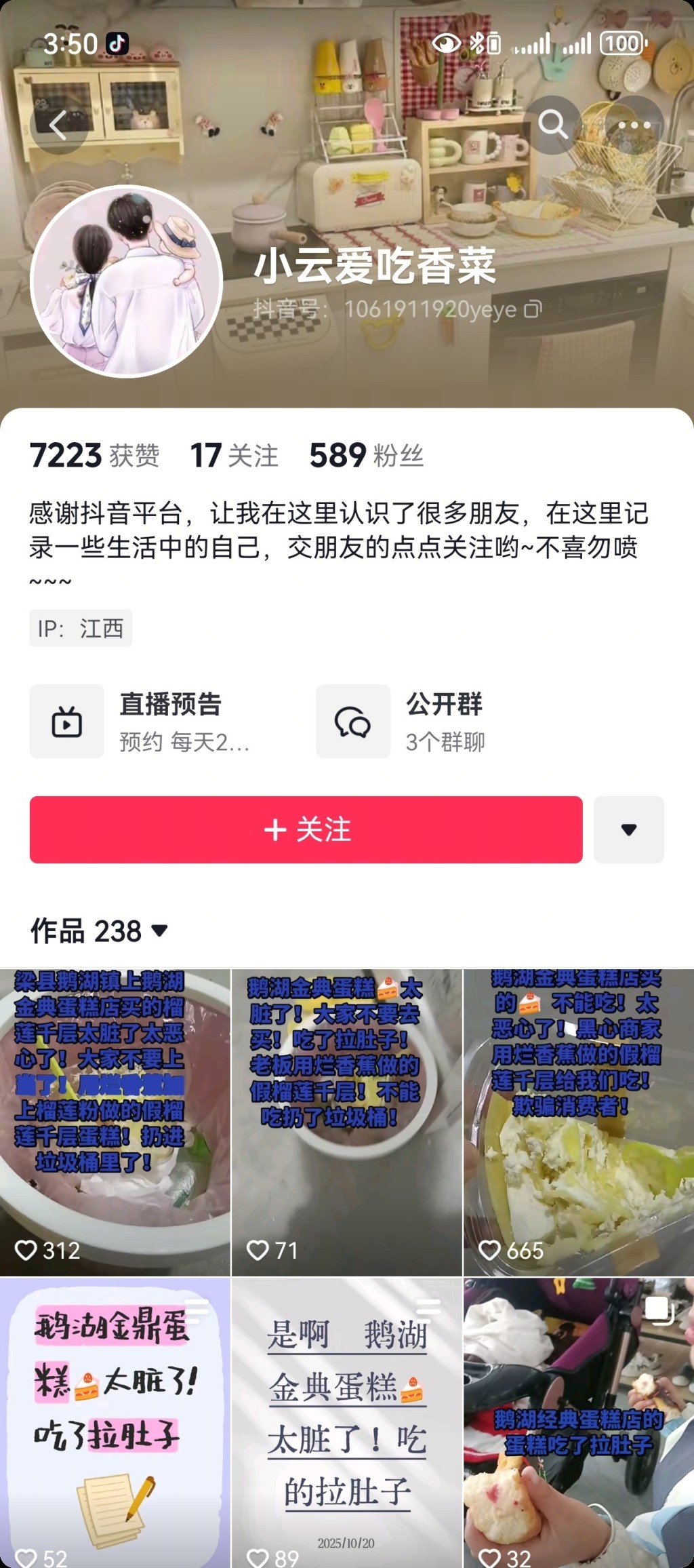Image resolution: width=694 pixels, height=1568 pixels.
Task: Open the video with 71 likes
Action: [x=346, y=1122]
